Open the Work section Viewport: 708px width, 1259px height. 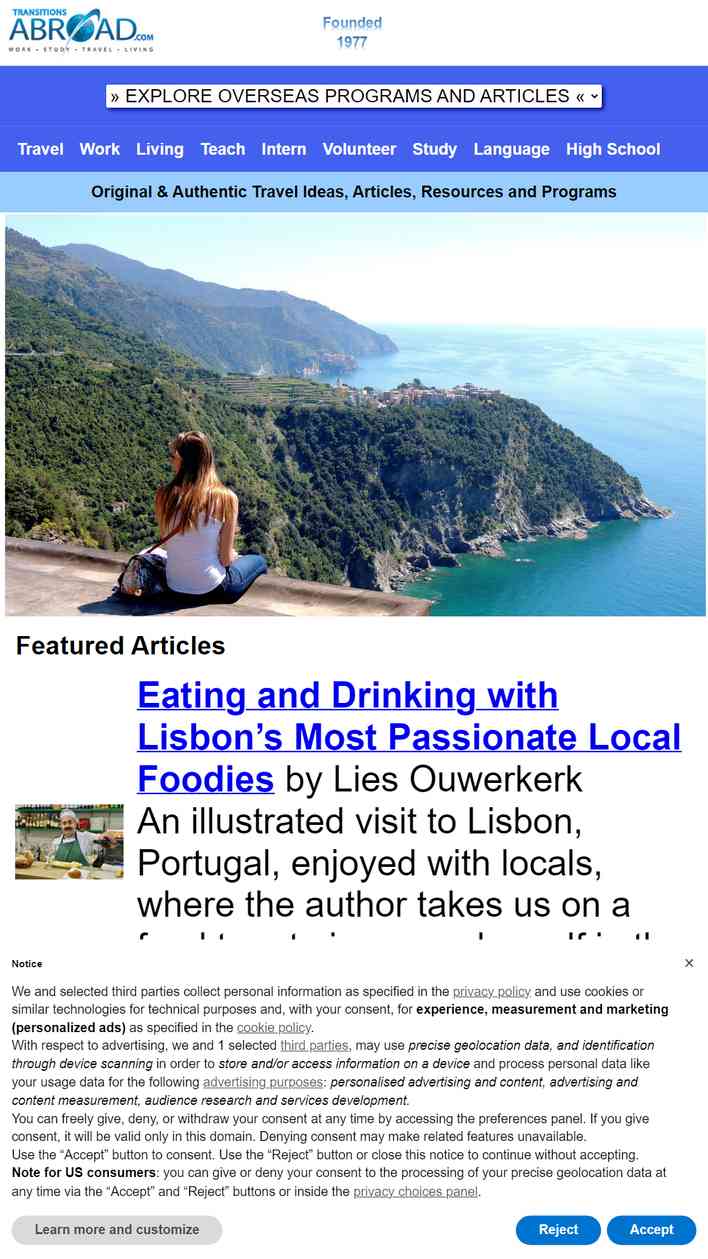pos(100,149)
